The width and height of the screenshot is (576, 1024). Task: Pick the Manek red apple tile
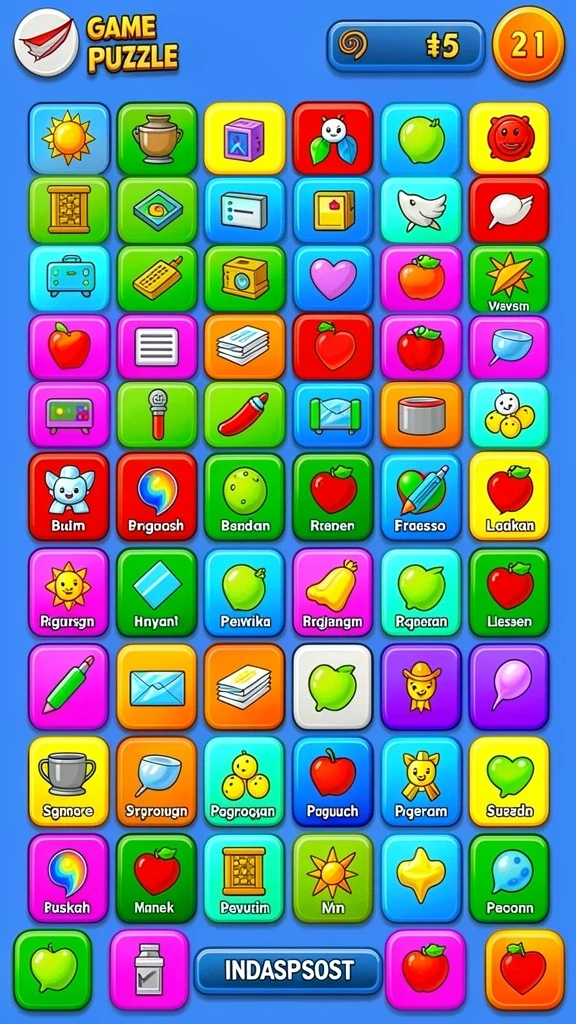[x=157, y=878]
